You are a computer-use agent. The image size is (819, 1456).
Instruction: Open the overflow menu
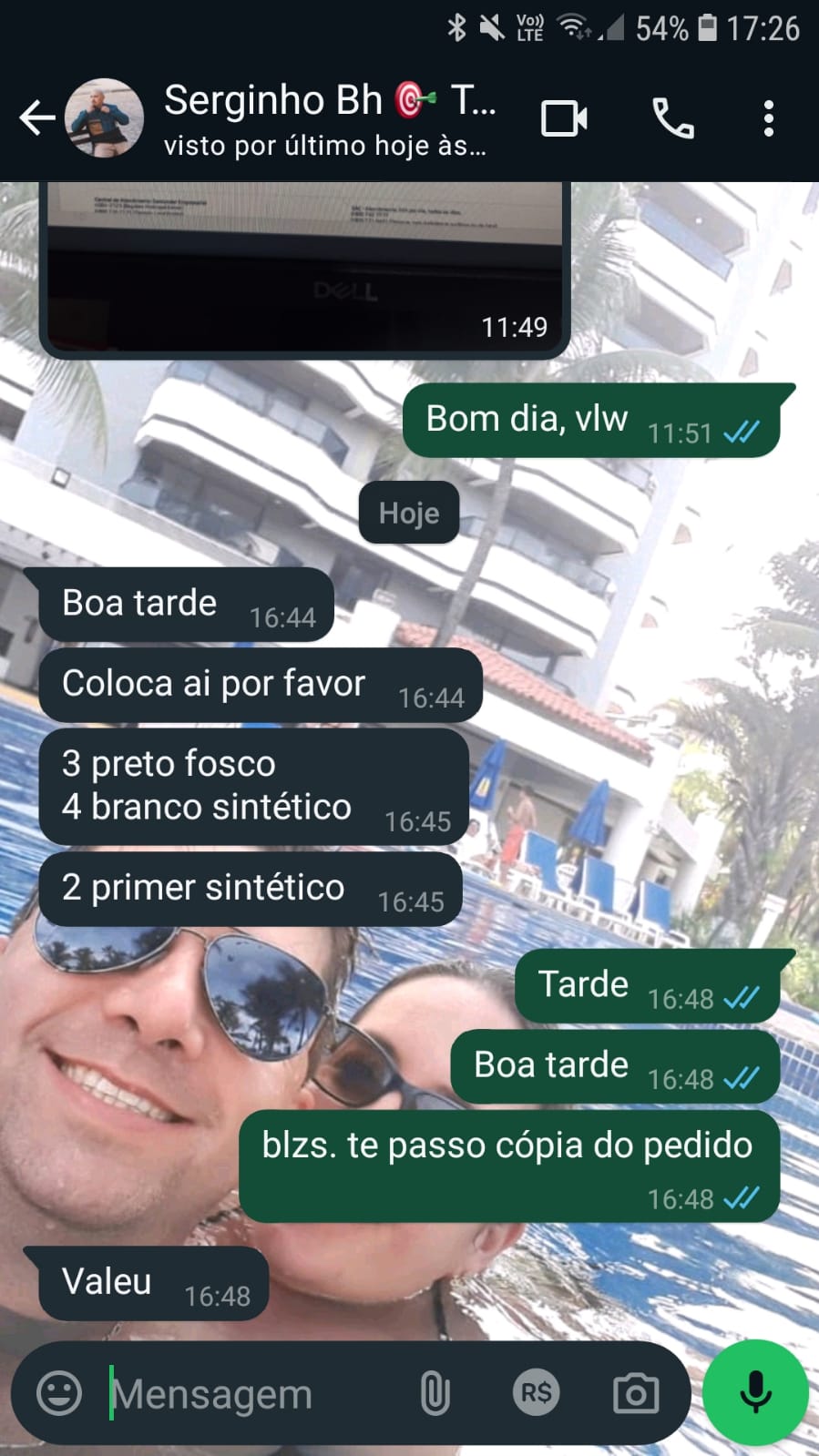click(769, 118)
